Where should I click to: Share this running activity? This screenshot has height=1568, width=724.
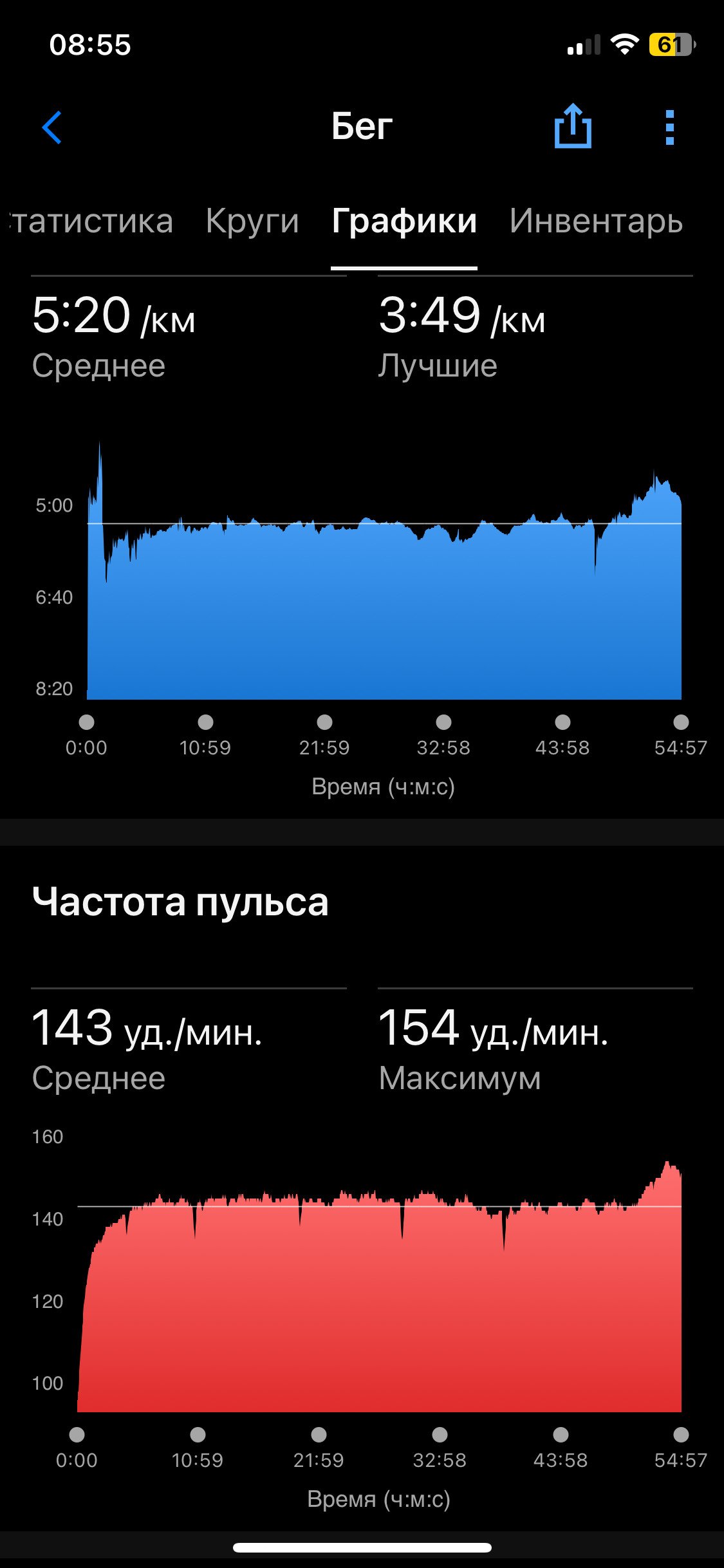point(573,126)
